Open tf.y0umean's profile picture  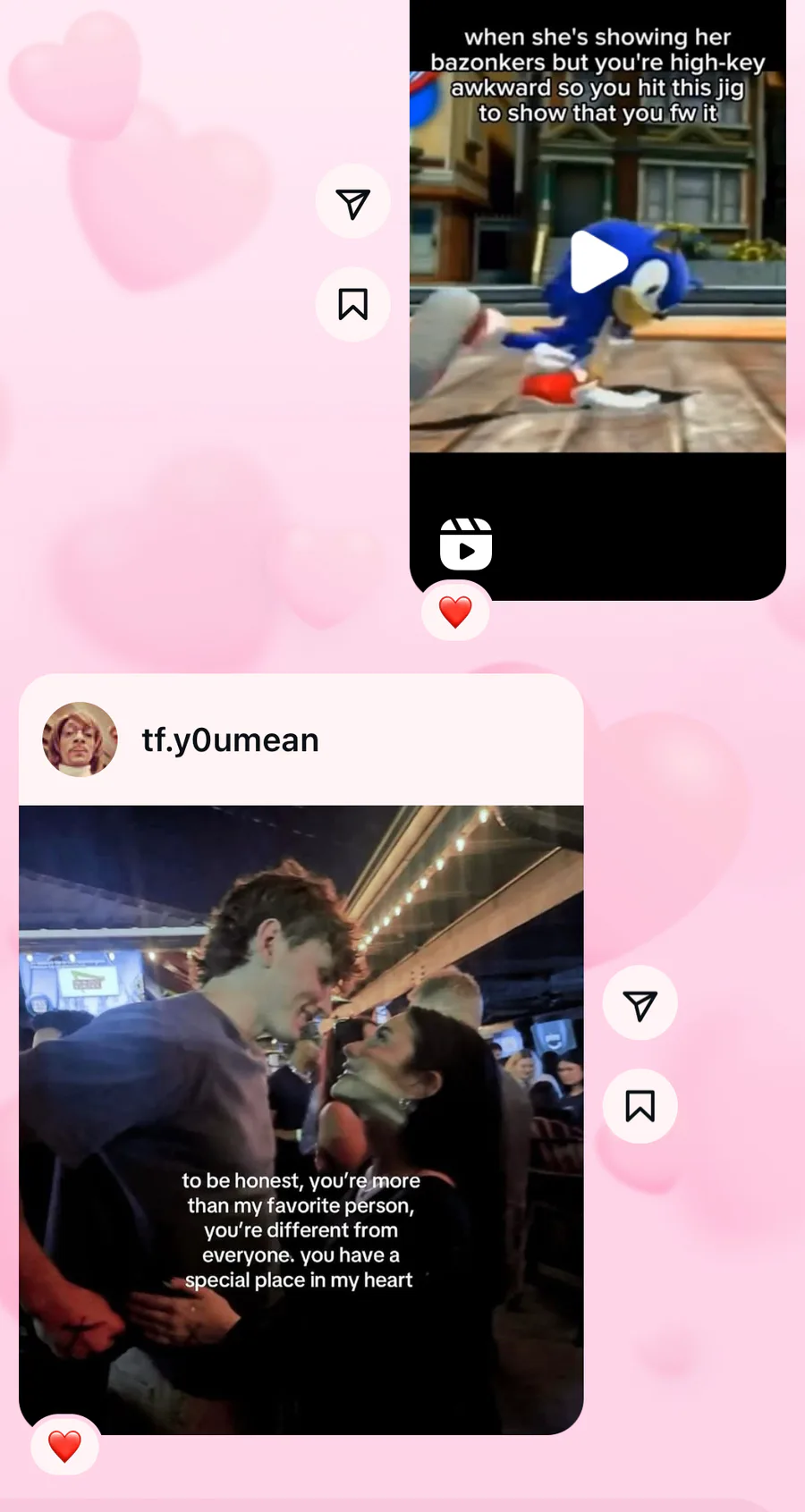(80, 739)
